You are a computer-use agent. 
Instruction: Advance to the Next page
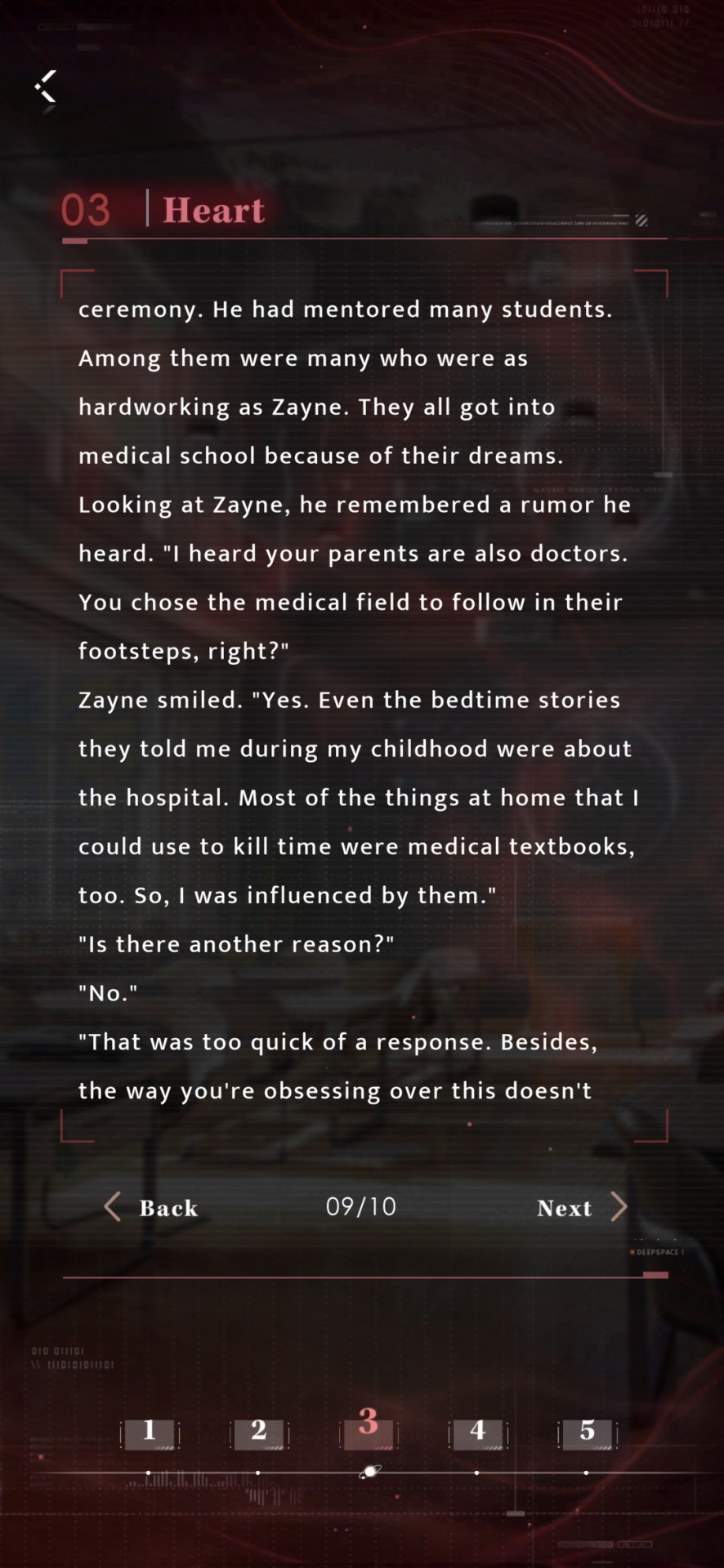(x=581, y=1207)
